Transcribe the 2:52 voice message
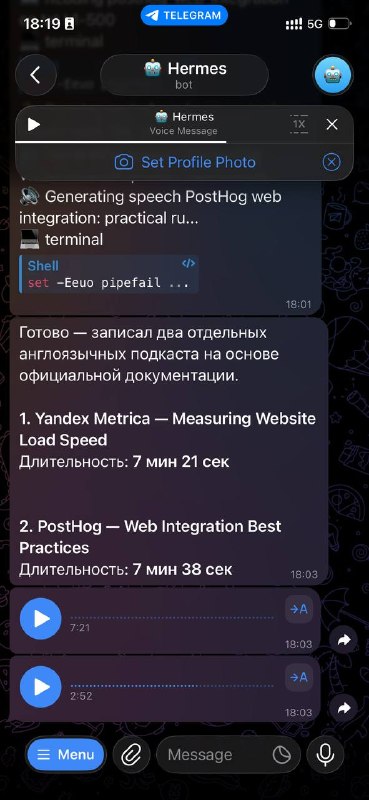This screenshot has width=369, height=800. pos(299,678)
